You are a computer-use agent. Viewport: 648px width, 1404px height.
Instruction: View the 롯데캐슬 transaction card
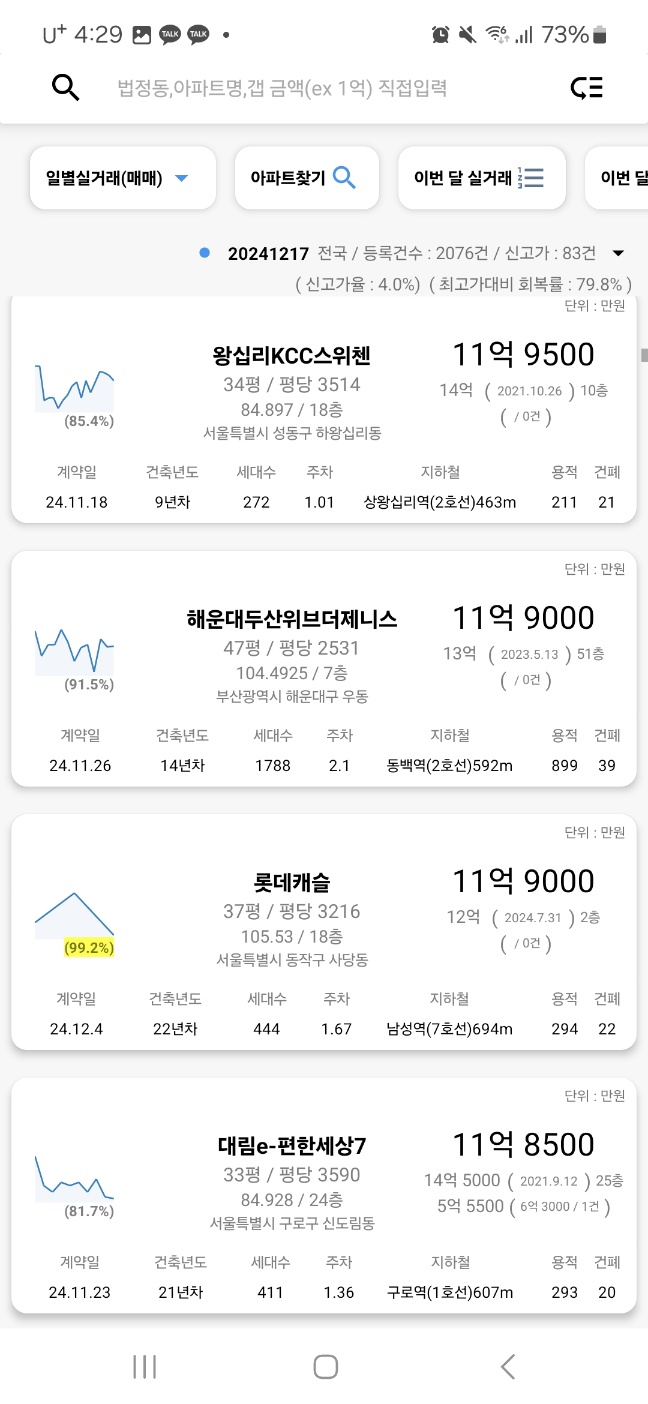pos(324,932)
